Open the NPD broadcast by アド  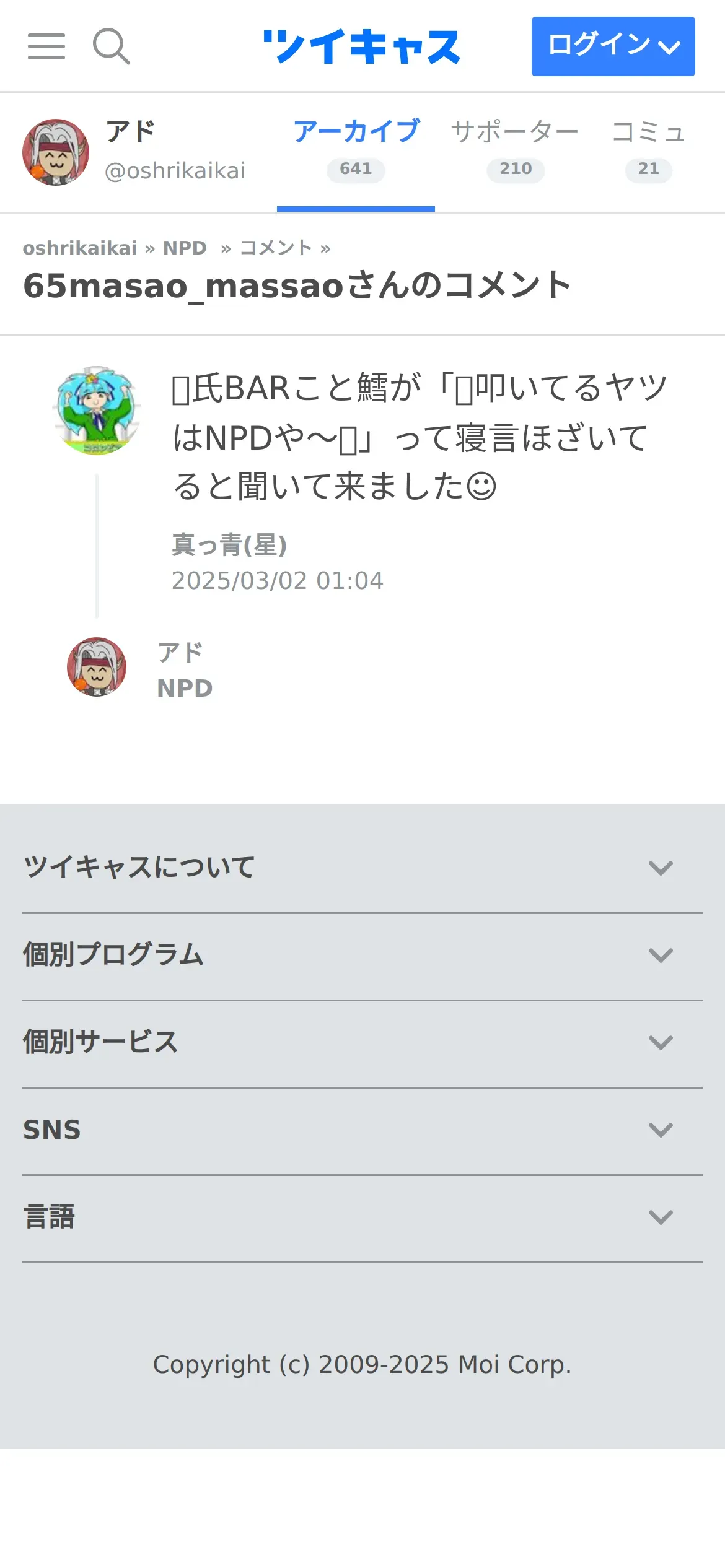pos(185,689)
